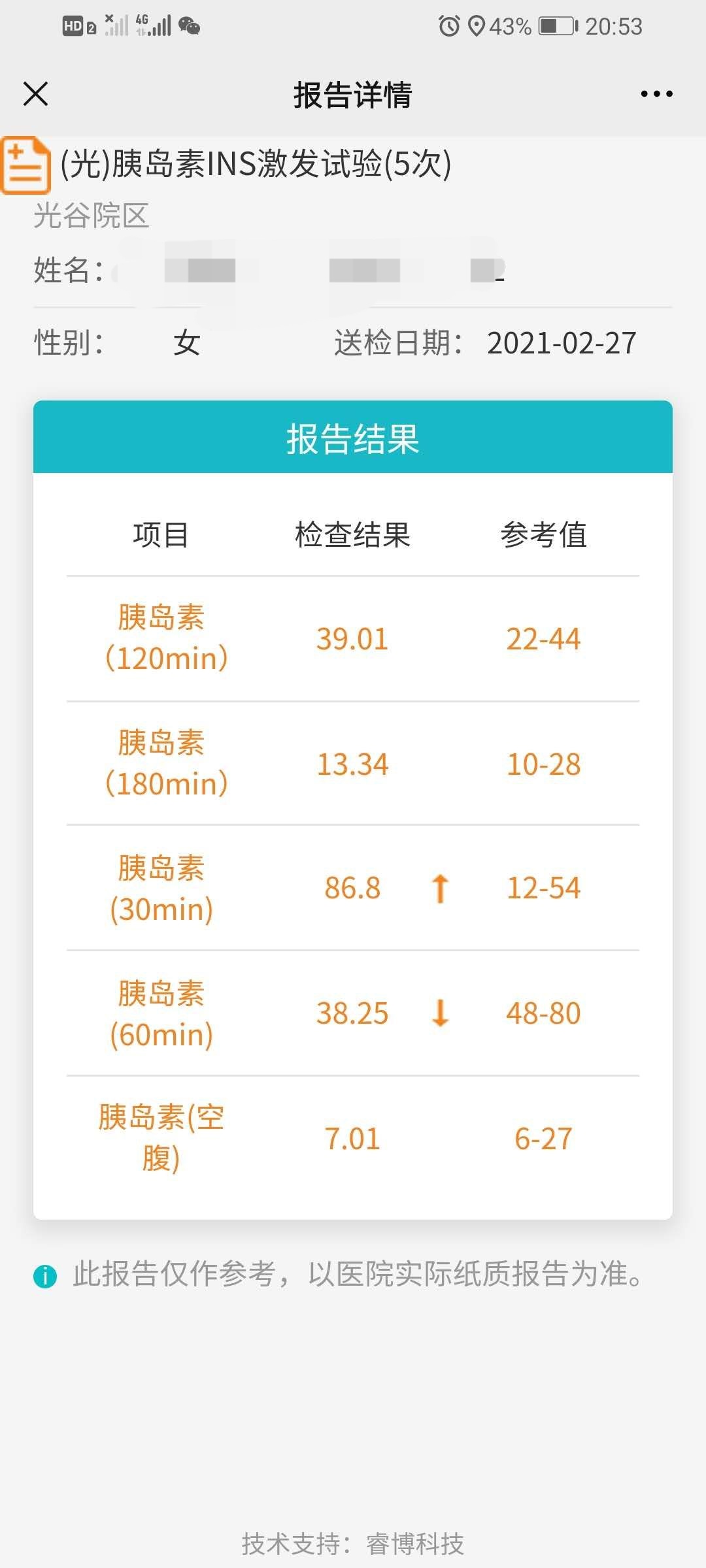The width and height of the screenshot is (706, 1568).
Task: Close the report page with the X
Action: (36, 94)
